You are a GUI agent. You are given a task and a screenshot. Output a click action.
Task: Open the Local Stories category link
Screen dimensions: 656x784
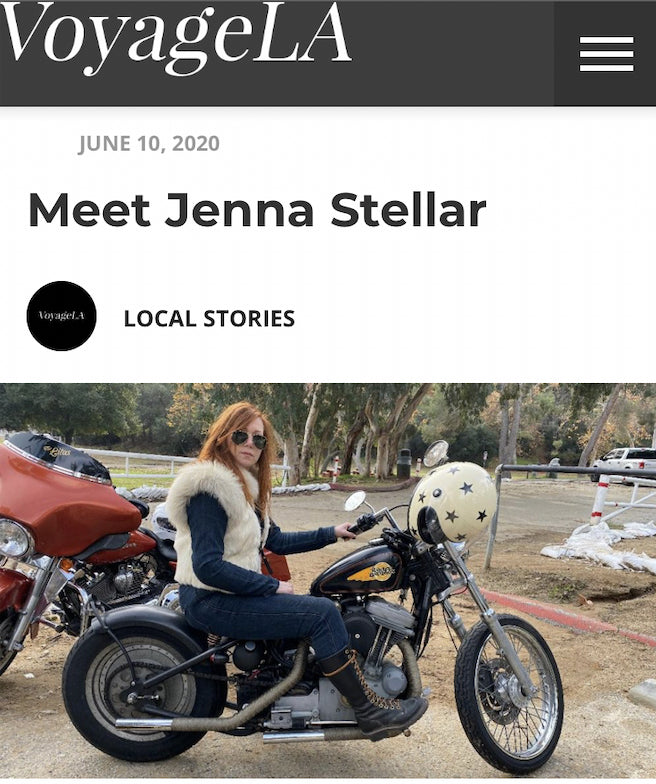coord(209,318)
